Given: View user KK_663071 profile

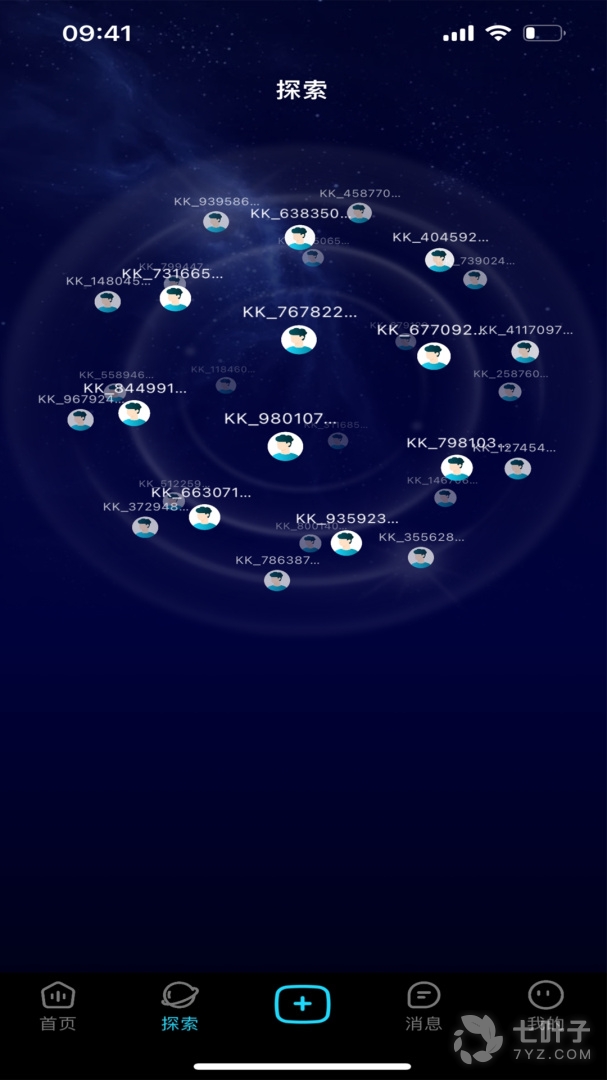Looking at the screenshot, I should click(x=205, y=516).
